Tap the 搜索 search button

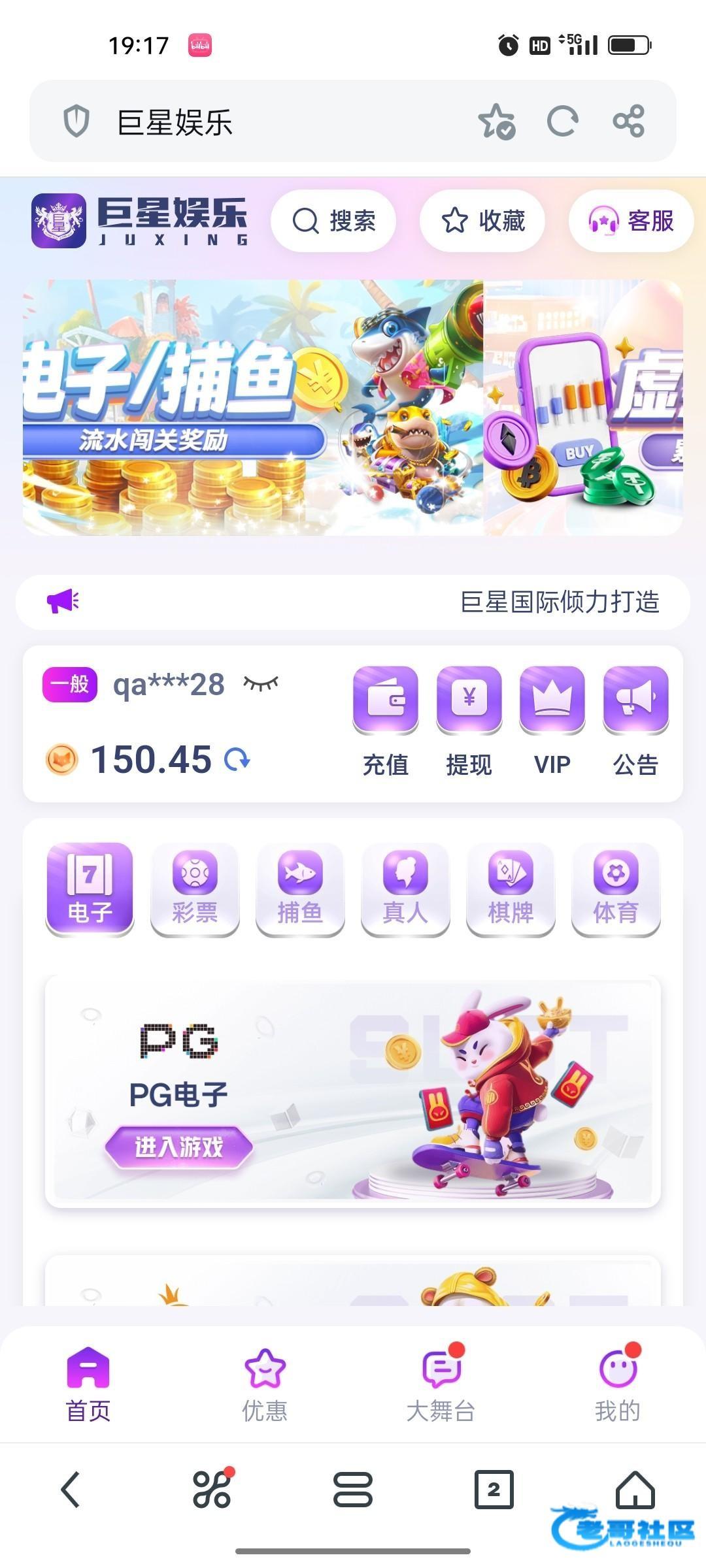pos(333,221)
